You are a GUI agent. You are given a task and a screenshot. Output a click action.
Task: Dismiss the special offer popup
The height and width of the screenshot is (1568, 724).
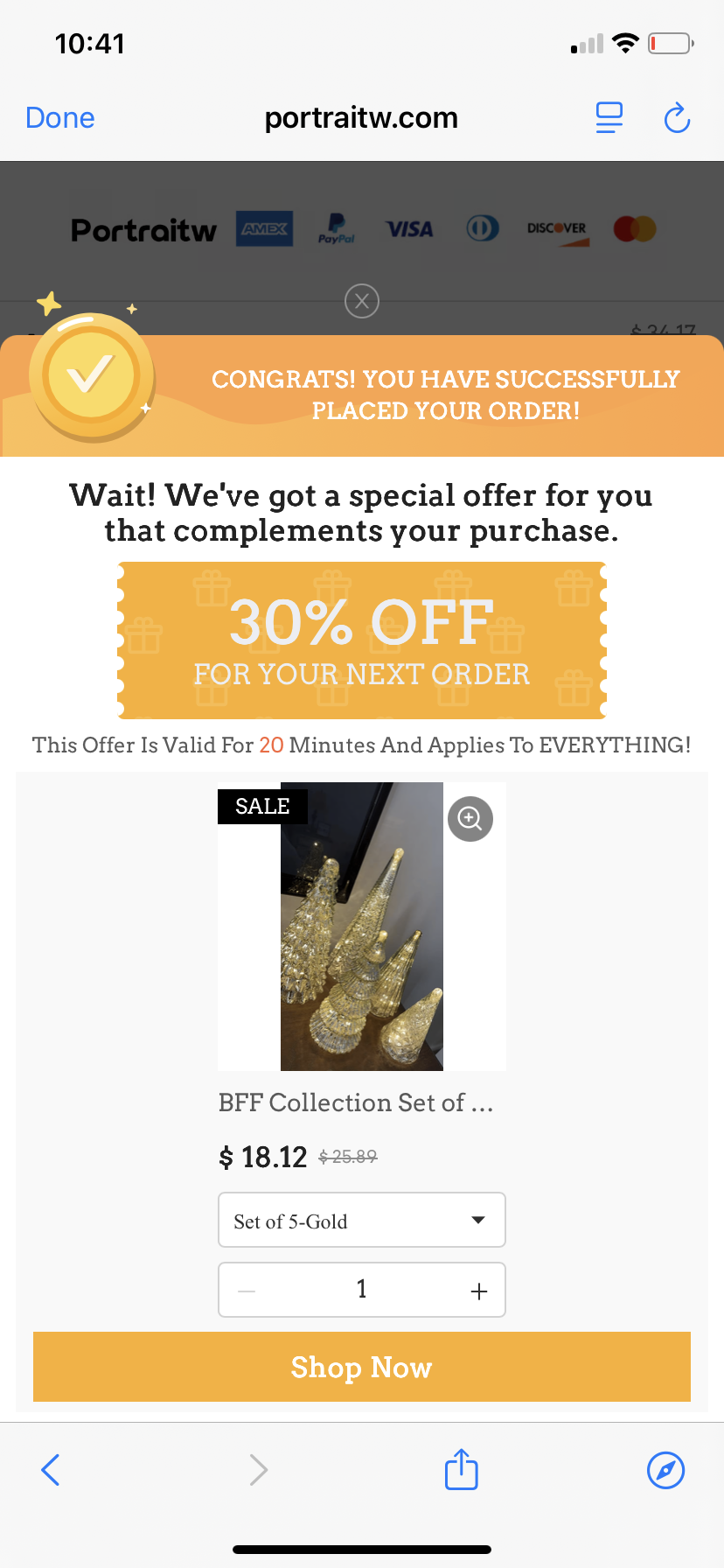point(362,301)
